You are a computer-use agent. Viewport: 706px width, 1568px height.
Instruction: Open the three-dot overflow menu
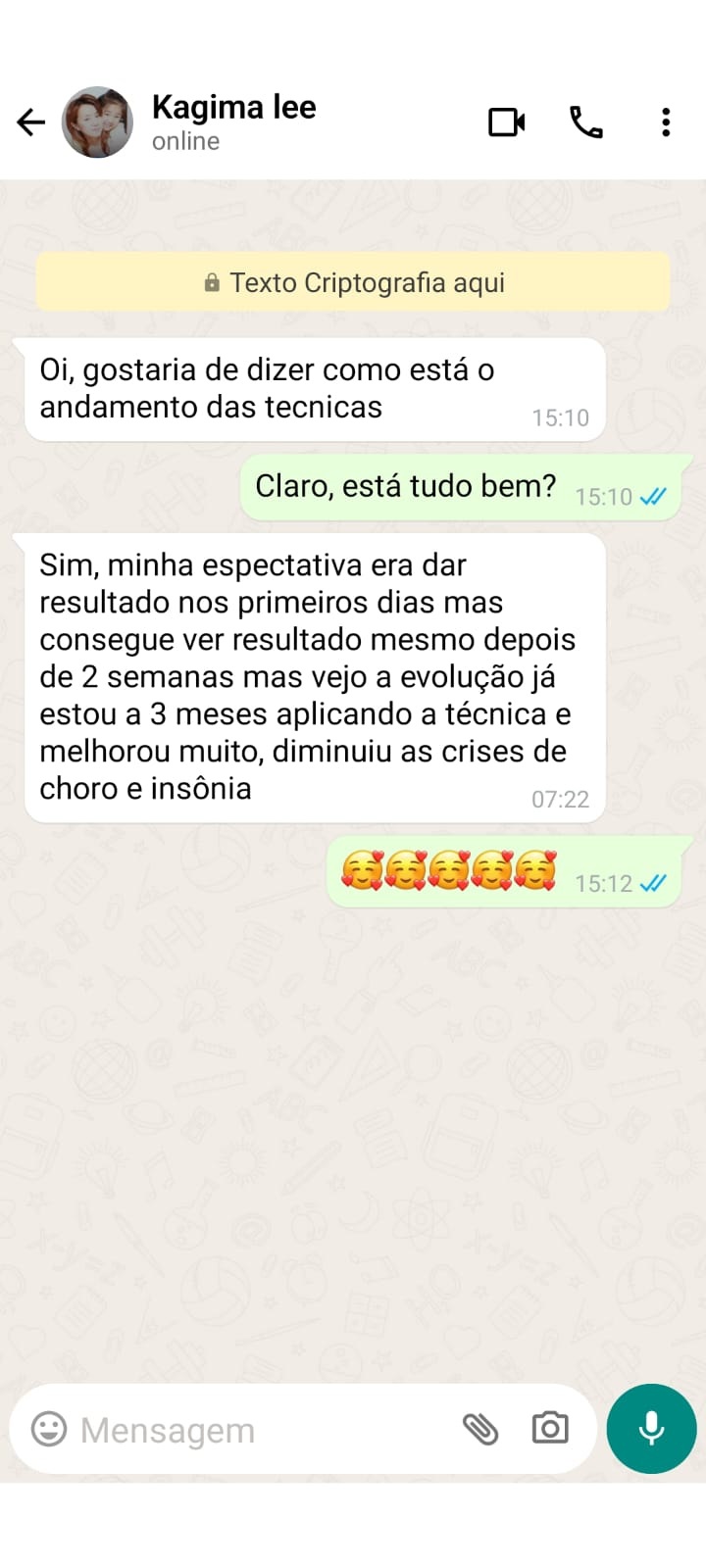pos(666,122)
